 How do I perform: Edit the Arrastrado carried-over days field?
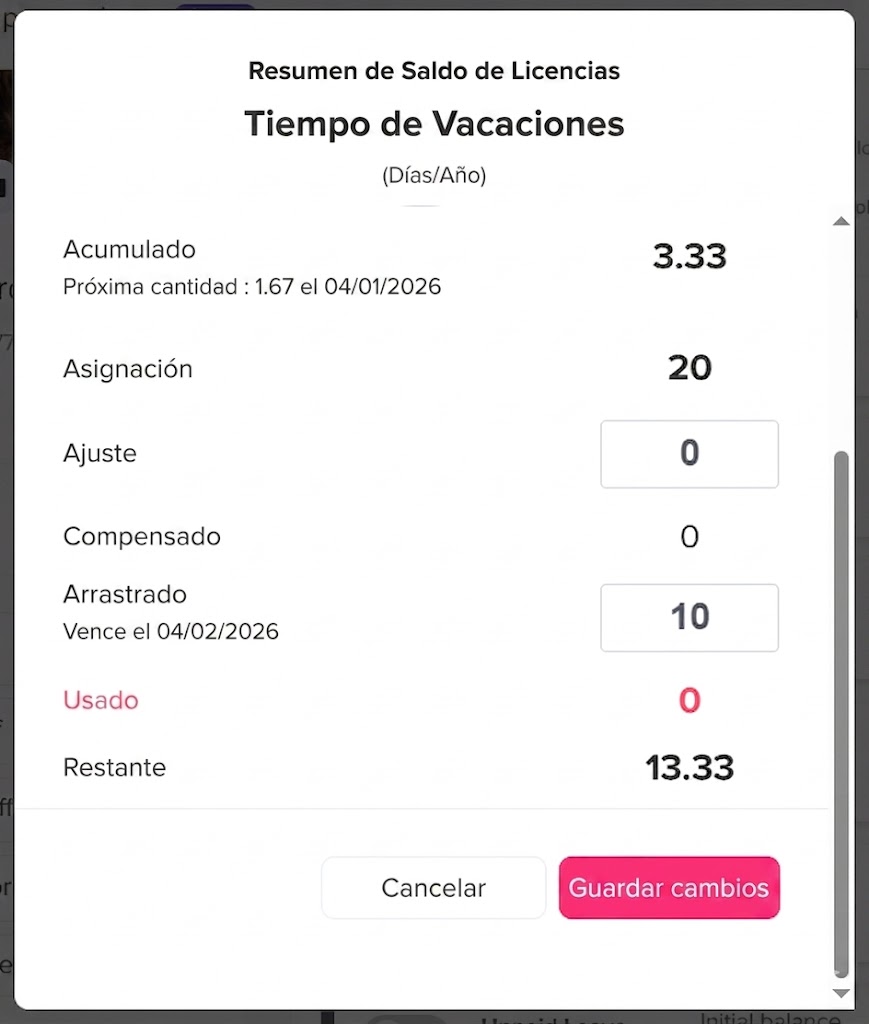click(689, 617)
